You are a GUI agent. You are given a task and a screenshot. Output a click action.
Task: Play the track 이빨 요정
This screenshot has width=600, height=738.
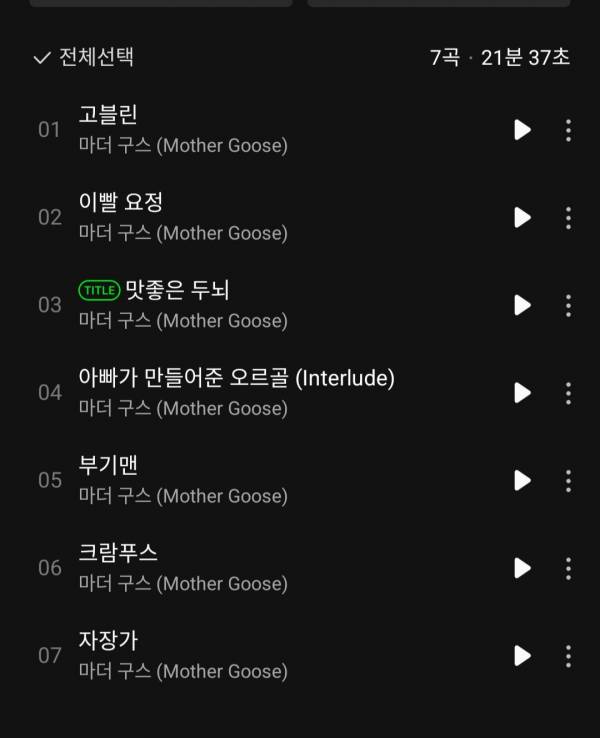tap(522, 217)
